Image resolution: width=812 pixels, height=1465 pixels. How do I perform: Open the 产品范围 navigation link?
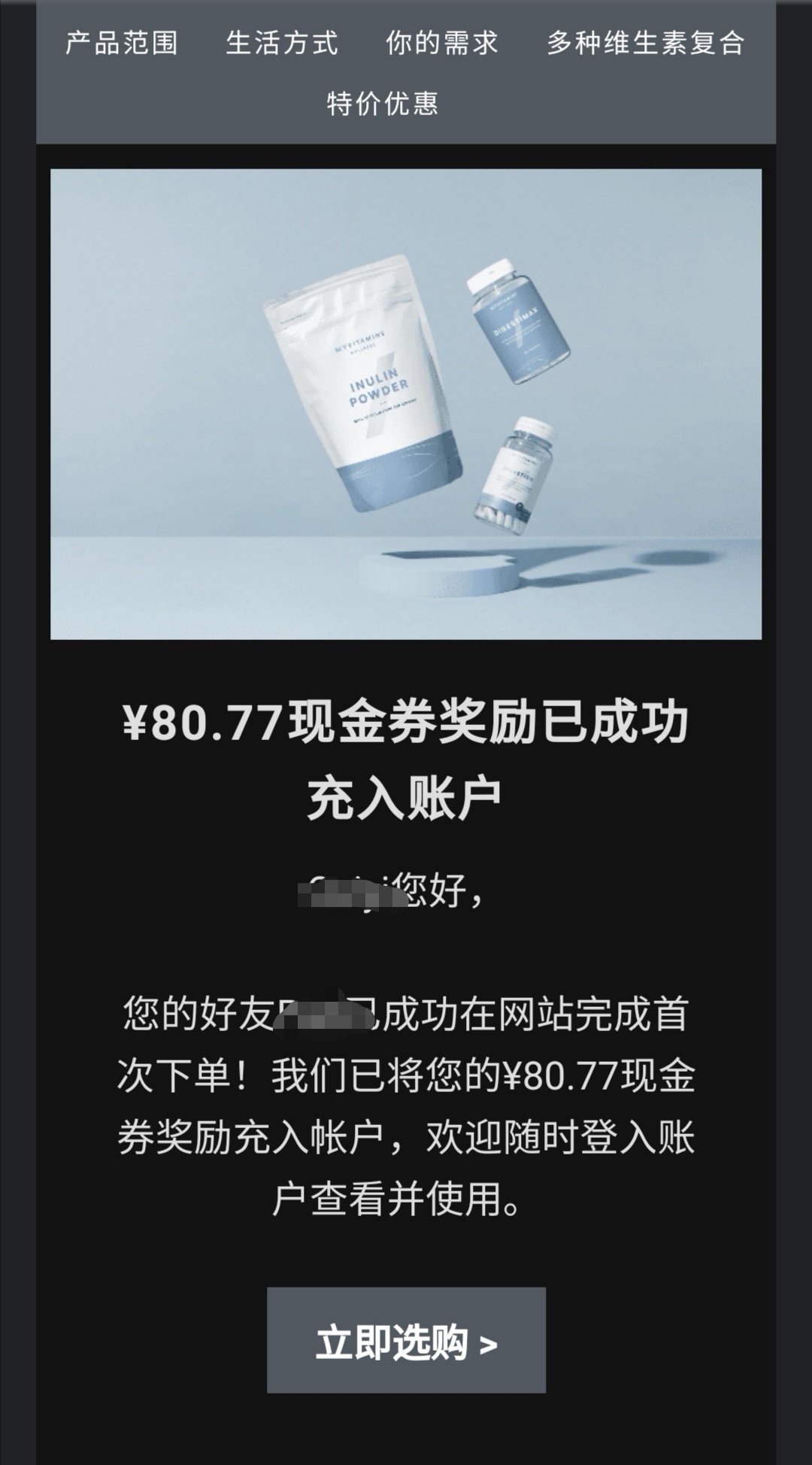(x=122, y=43)
